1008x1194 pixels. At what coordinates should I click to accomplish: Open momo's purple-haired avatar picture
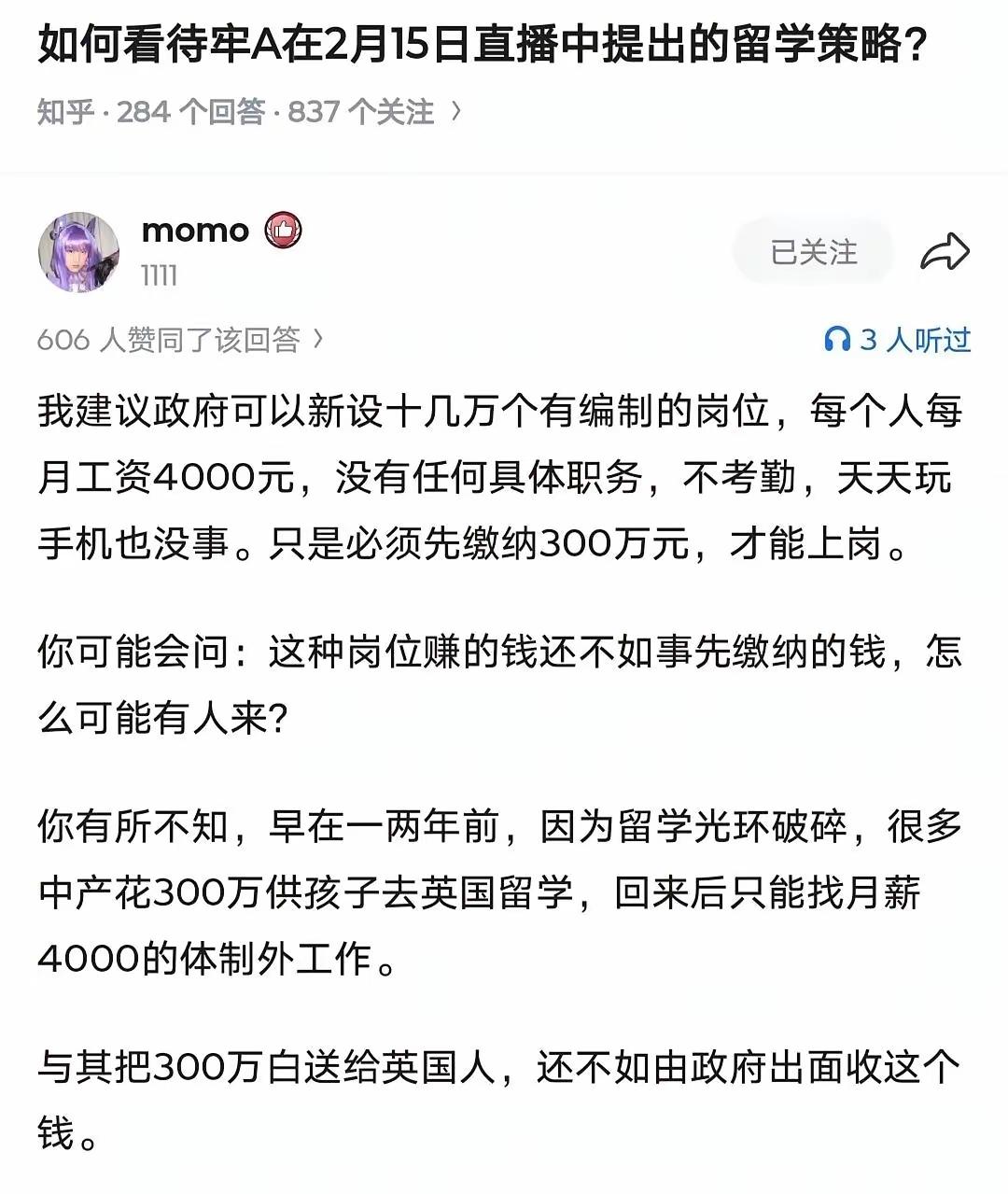coord(79,251)
